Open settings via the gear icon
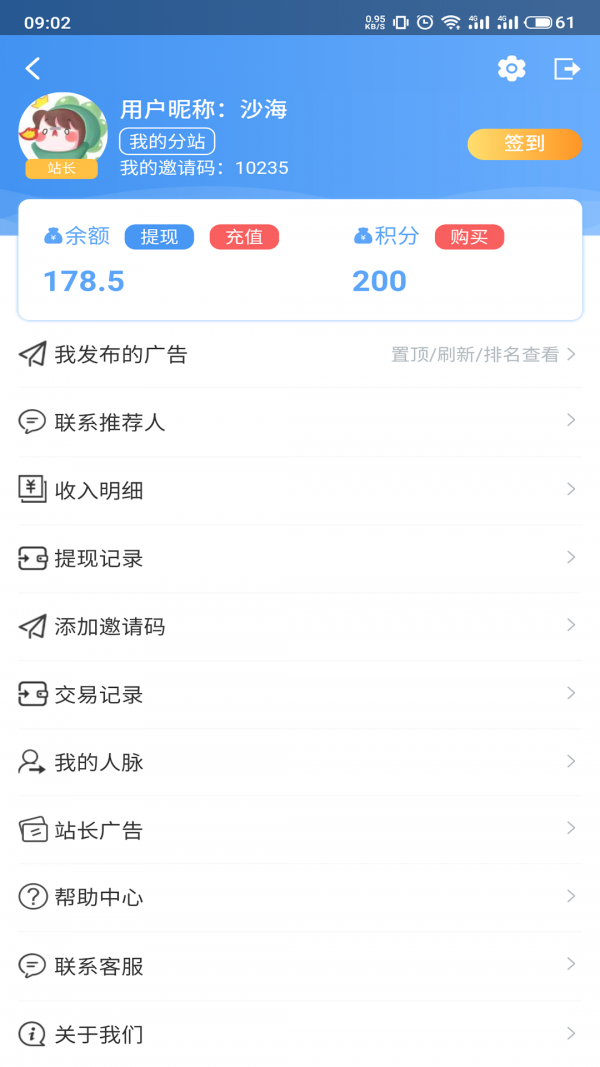Viewport: 600px width, 1067px height. (512, 68)
